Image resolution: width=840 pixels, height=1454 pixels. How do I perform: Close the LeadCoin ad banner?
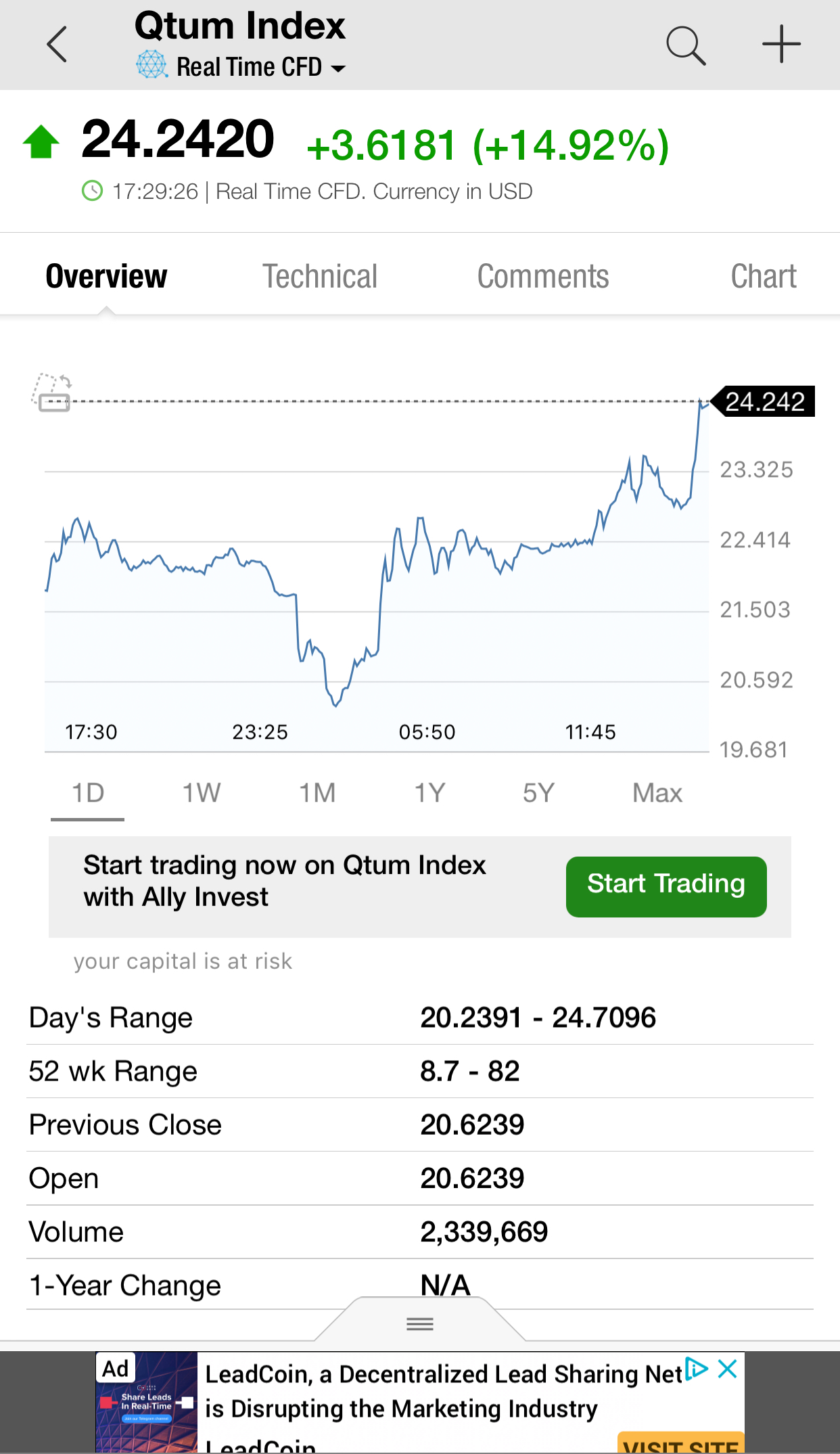pyautogui.click(x=728, y=1369)
